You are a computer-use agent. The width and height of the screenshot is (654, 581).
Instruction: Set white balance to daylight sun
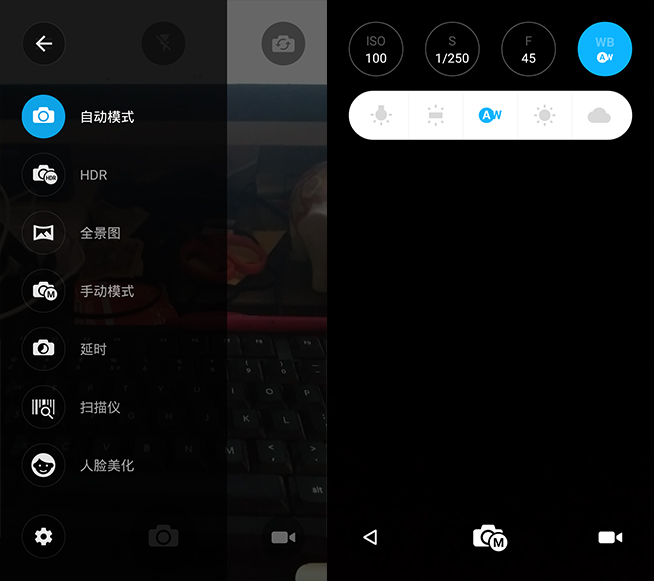(545, 116)
